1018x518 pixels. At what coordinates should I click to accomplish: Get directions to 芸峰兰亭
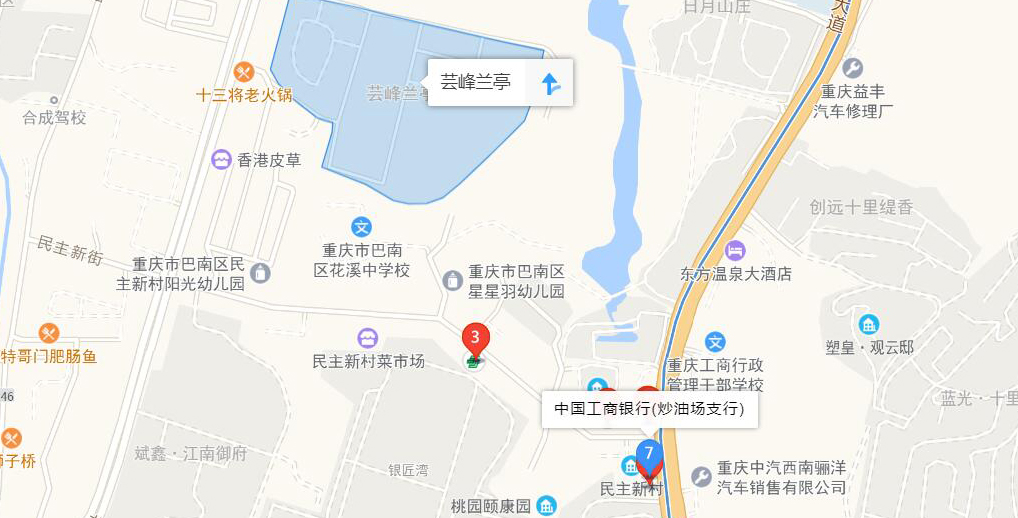click(x=551, y=83)
